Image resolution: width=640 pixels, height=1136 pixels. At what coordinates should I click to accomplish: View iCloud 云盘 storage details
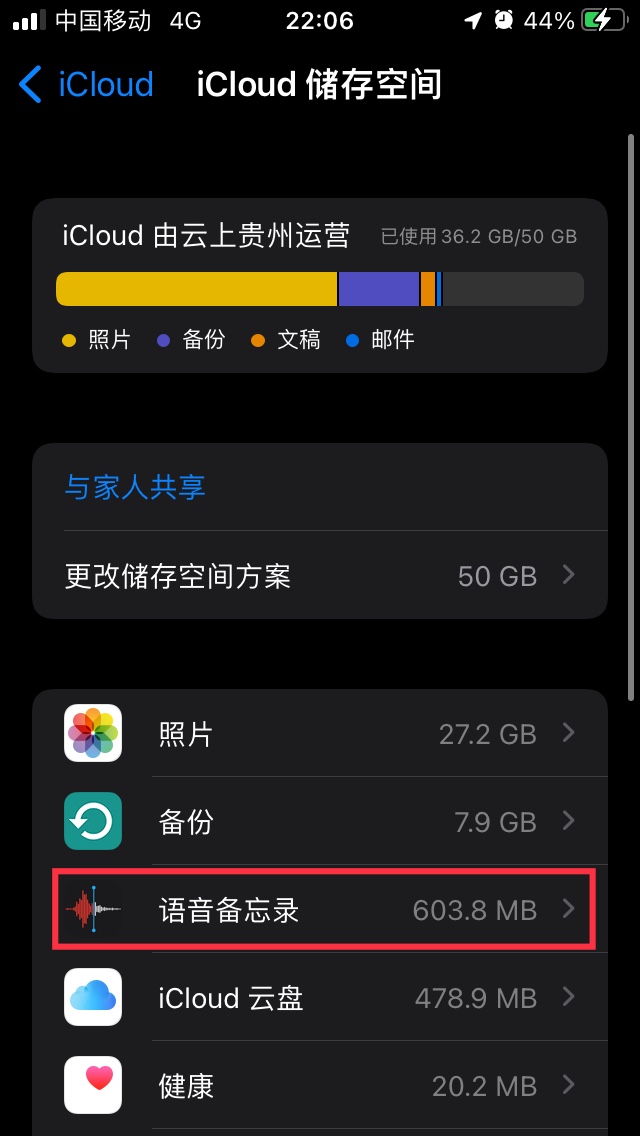pos(320,998)
